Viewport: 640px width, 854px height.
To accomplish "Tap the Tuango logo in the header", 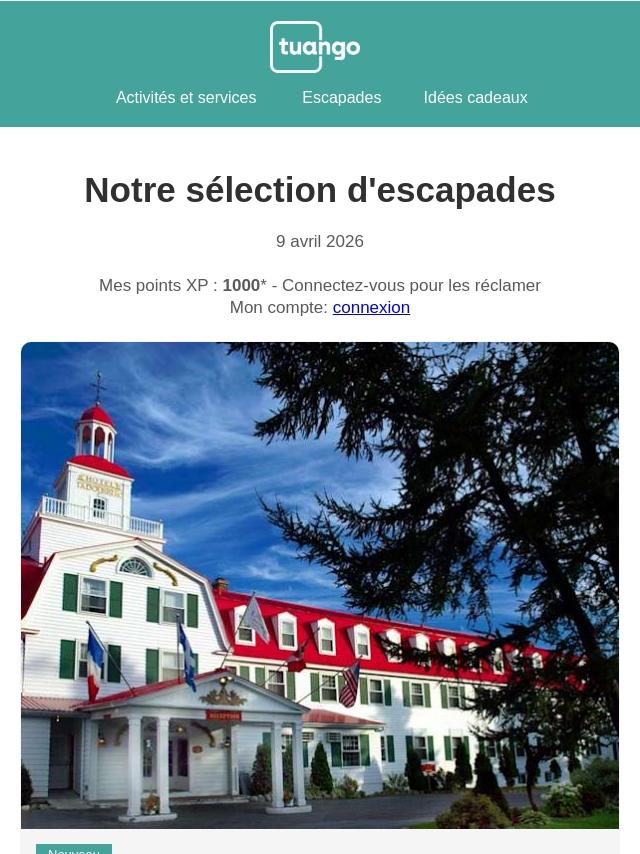I will coord(315,47).
